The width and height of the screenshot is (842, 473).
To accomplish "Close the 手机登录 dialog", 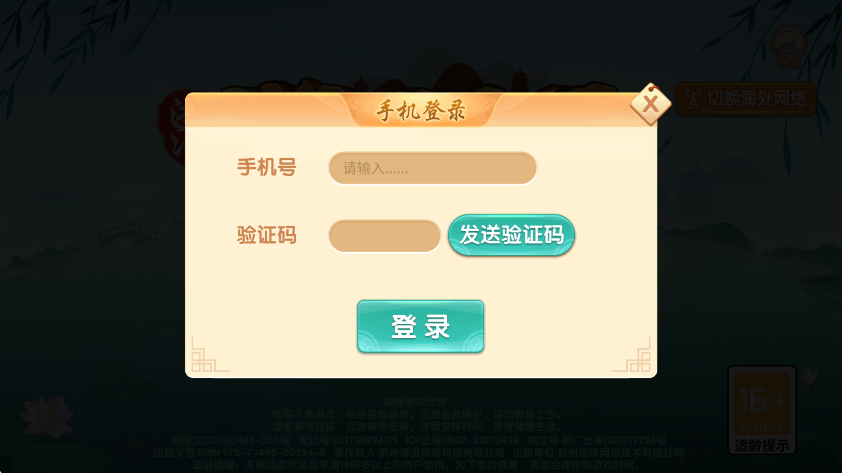I will coord(650,104).
